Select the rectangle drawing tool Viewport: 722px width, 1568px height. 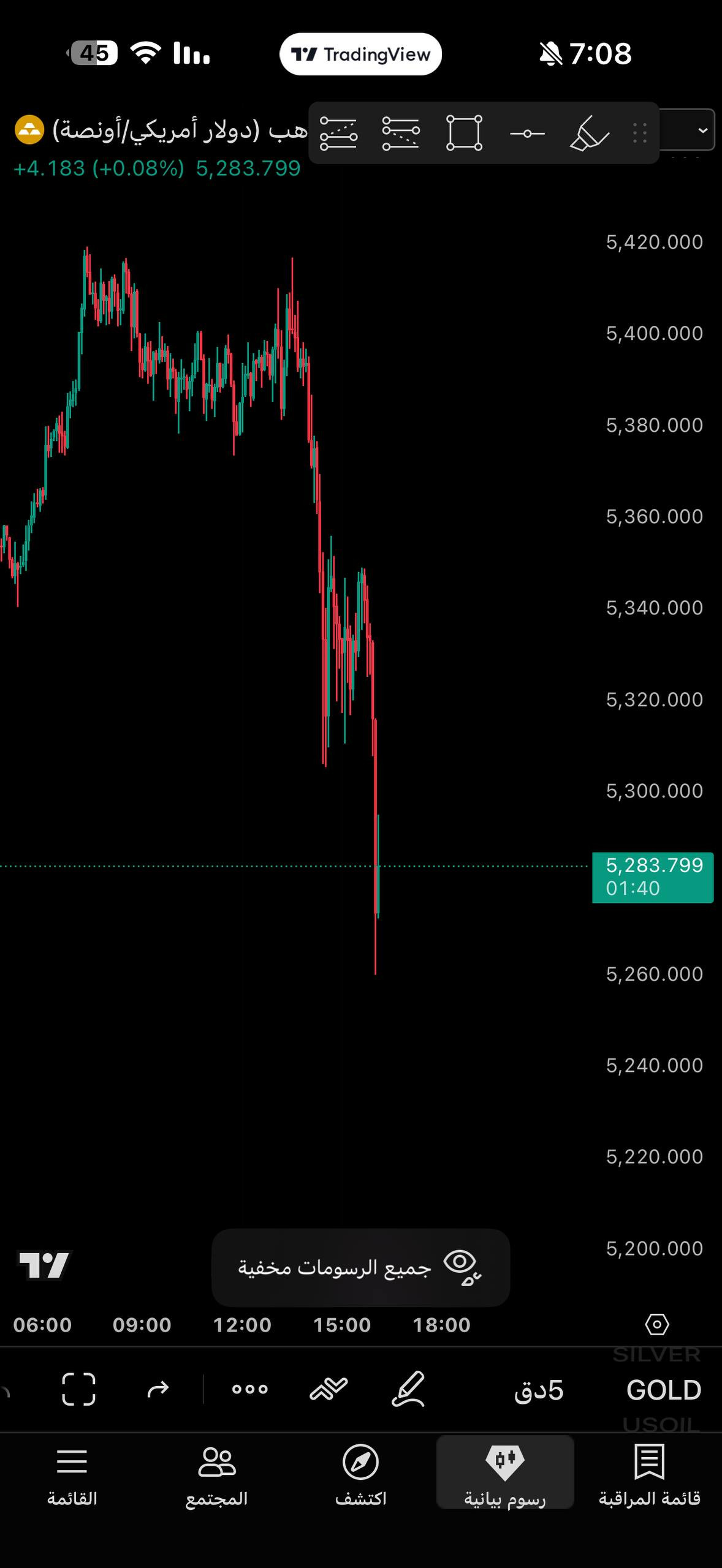[x=464, y=132]
